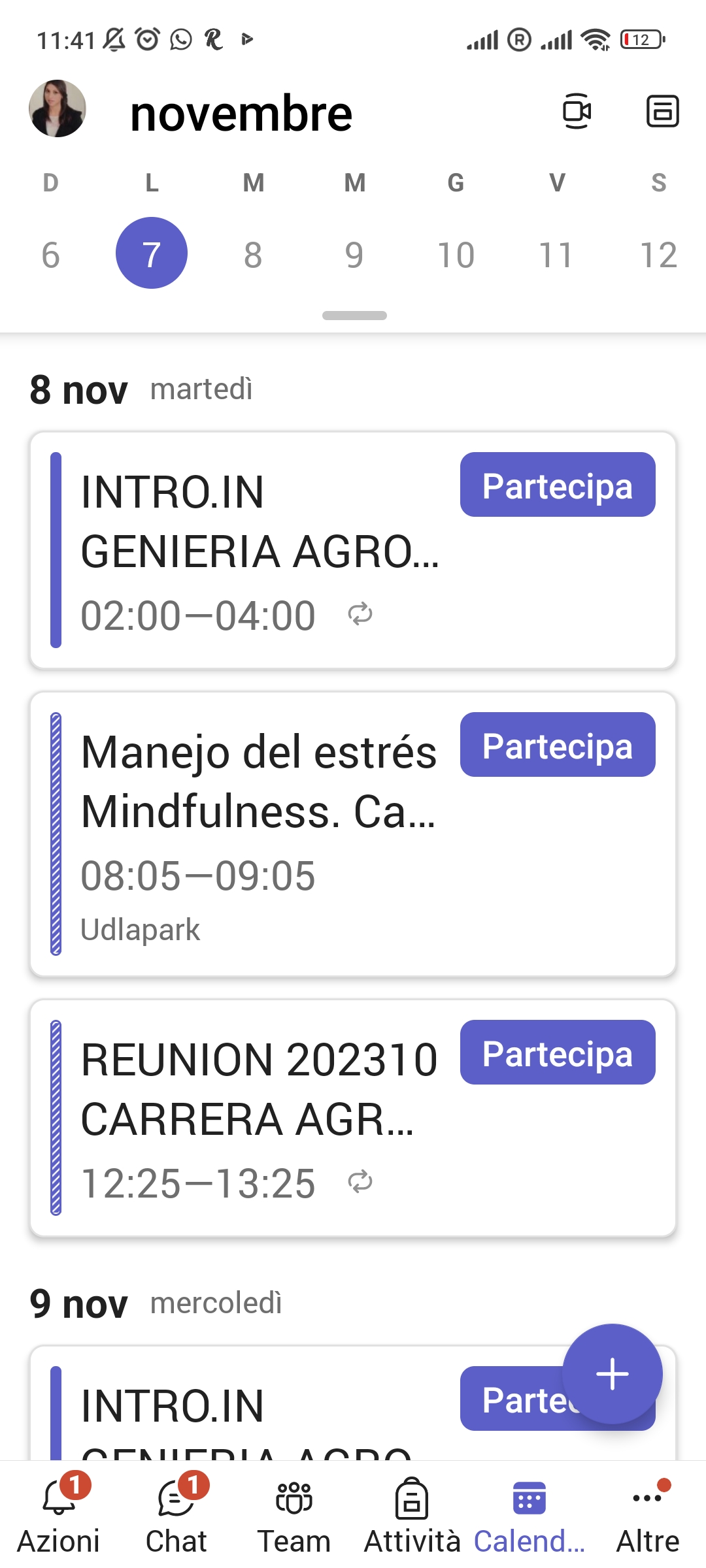Join the 02:00 INTRO.IN GENIERIA meeting
The width and height of the screenshot is (706, 1568).
coord(557,485)
